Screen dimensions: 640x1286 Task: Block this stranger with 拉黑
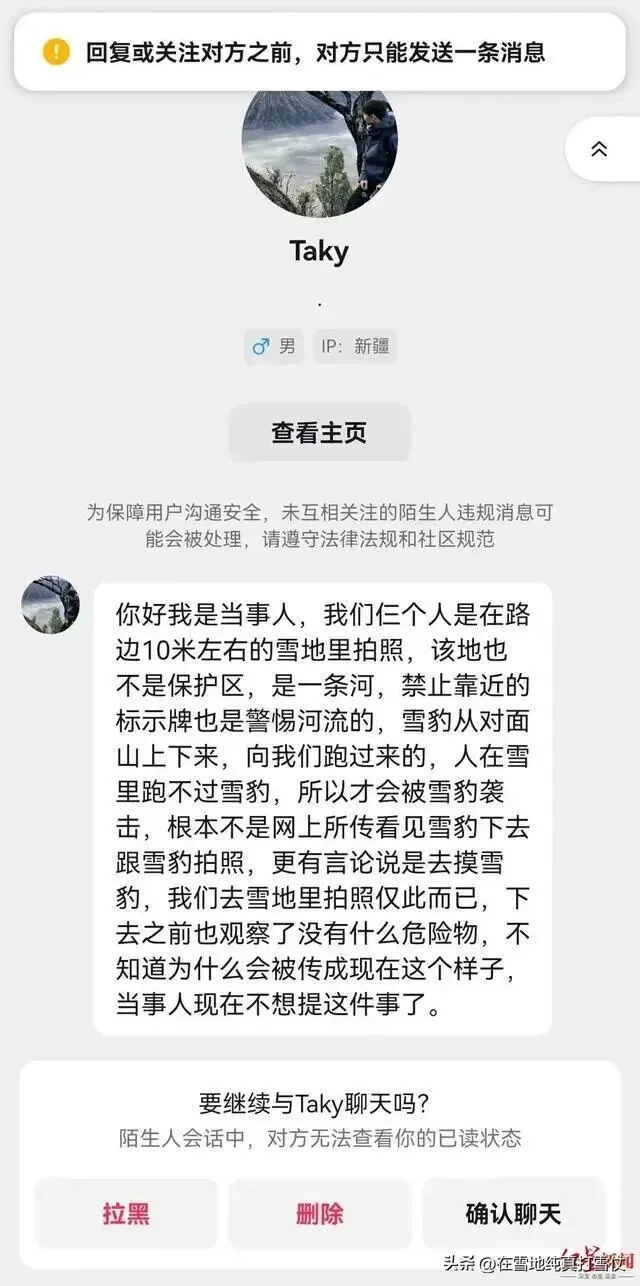126,1214
